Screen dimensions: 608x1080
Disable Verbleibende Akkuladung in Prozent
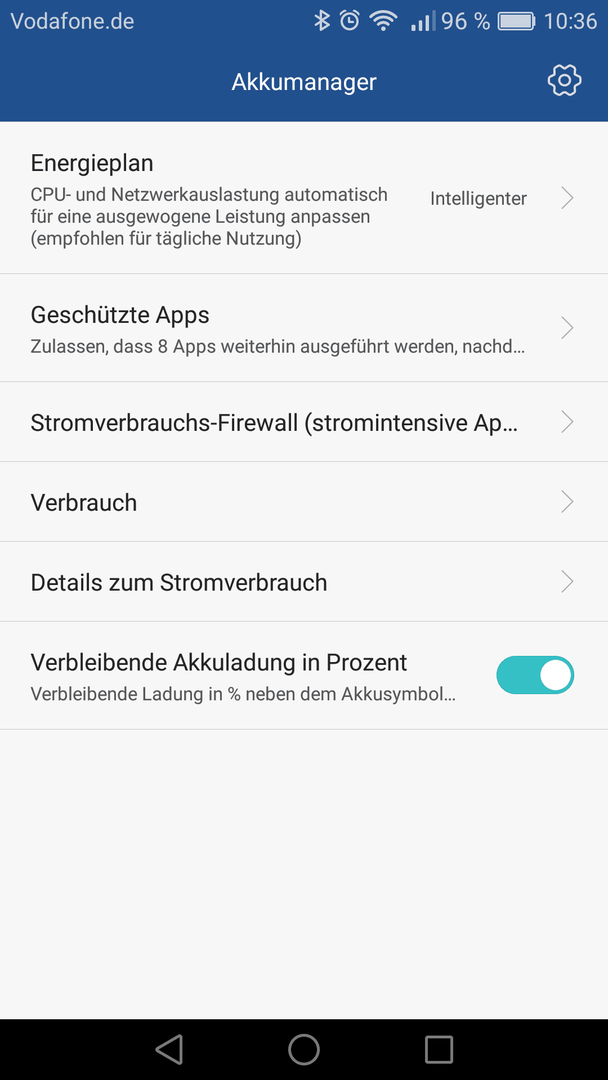point(535,675)
